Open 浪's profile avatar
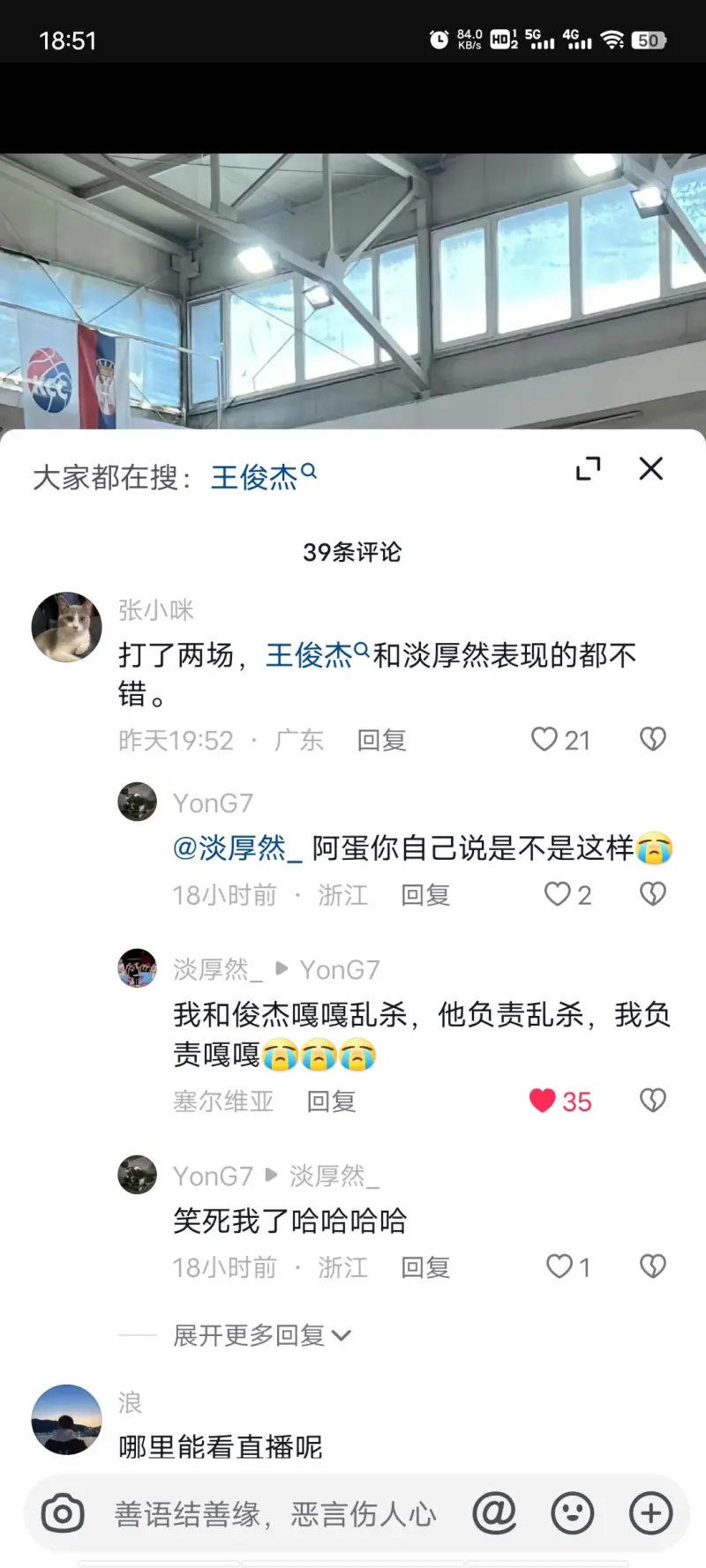This screenshot has height=1568, width=706. [66, 1419]
